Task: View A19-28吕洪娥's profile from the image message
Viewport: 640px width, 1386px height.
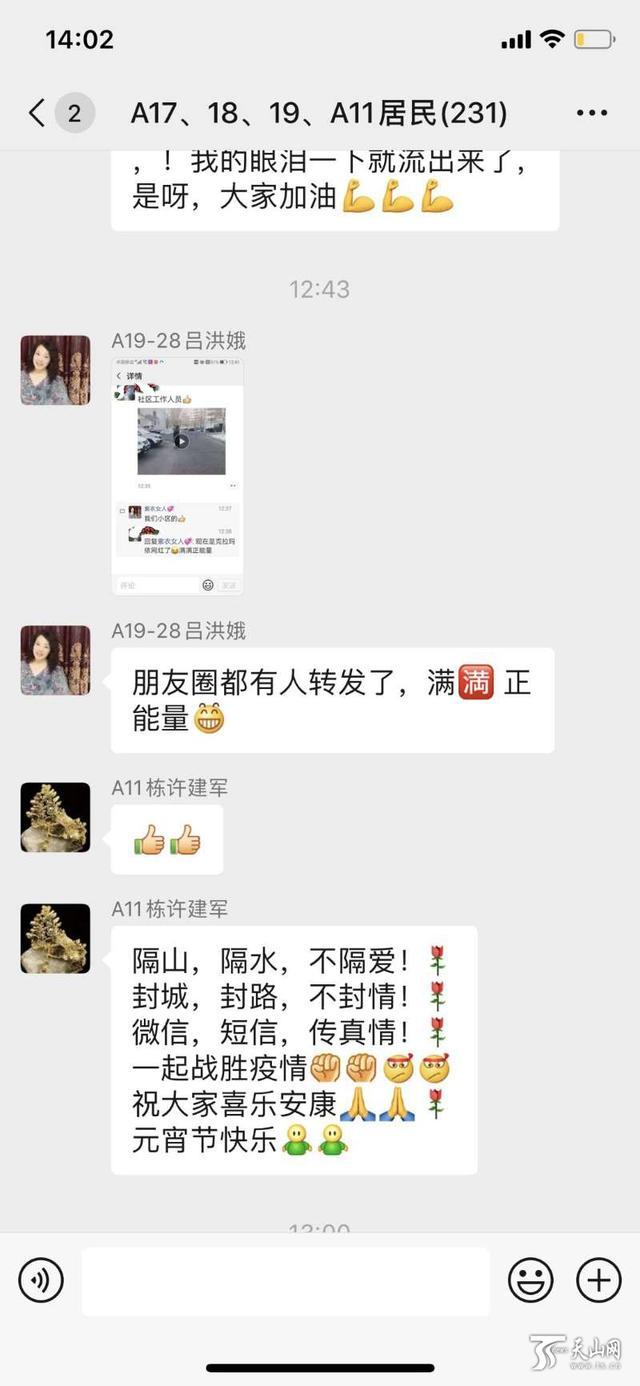Action: pos(56,370)
